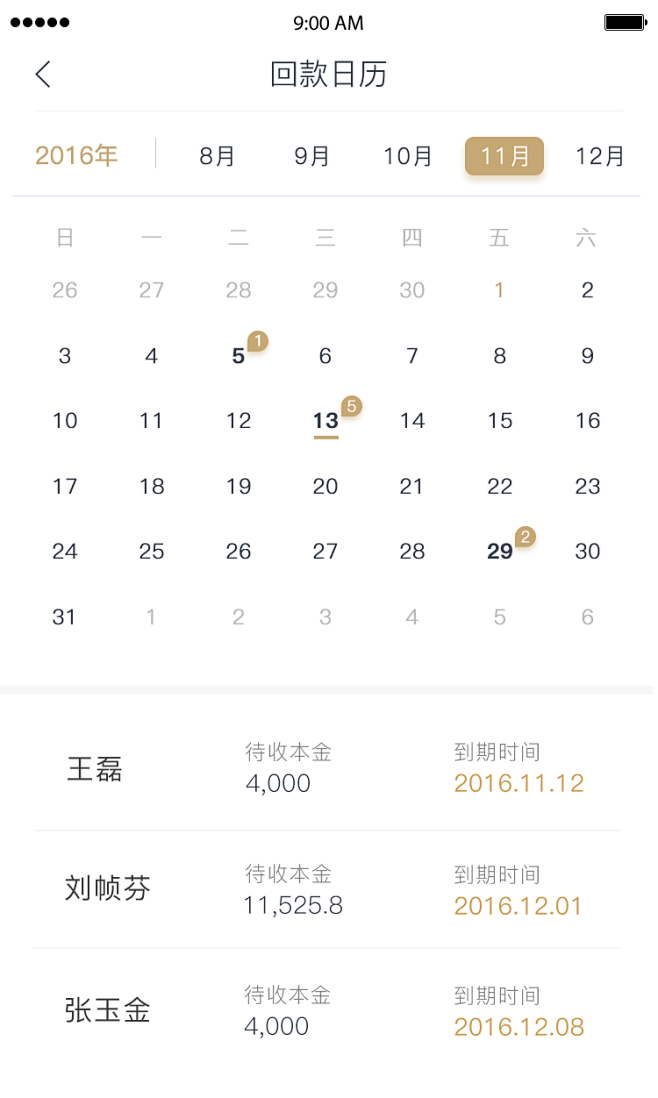Screen dimensions: 658x1098
Task: Switch to the 12月 month tab
Action: 600,156
